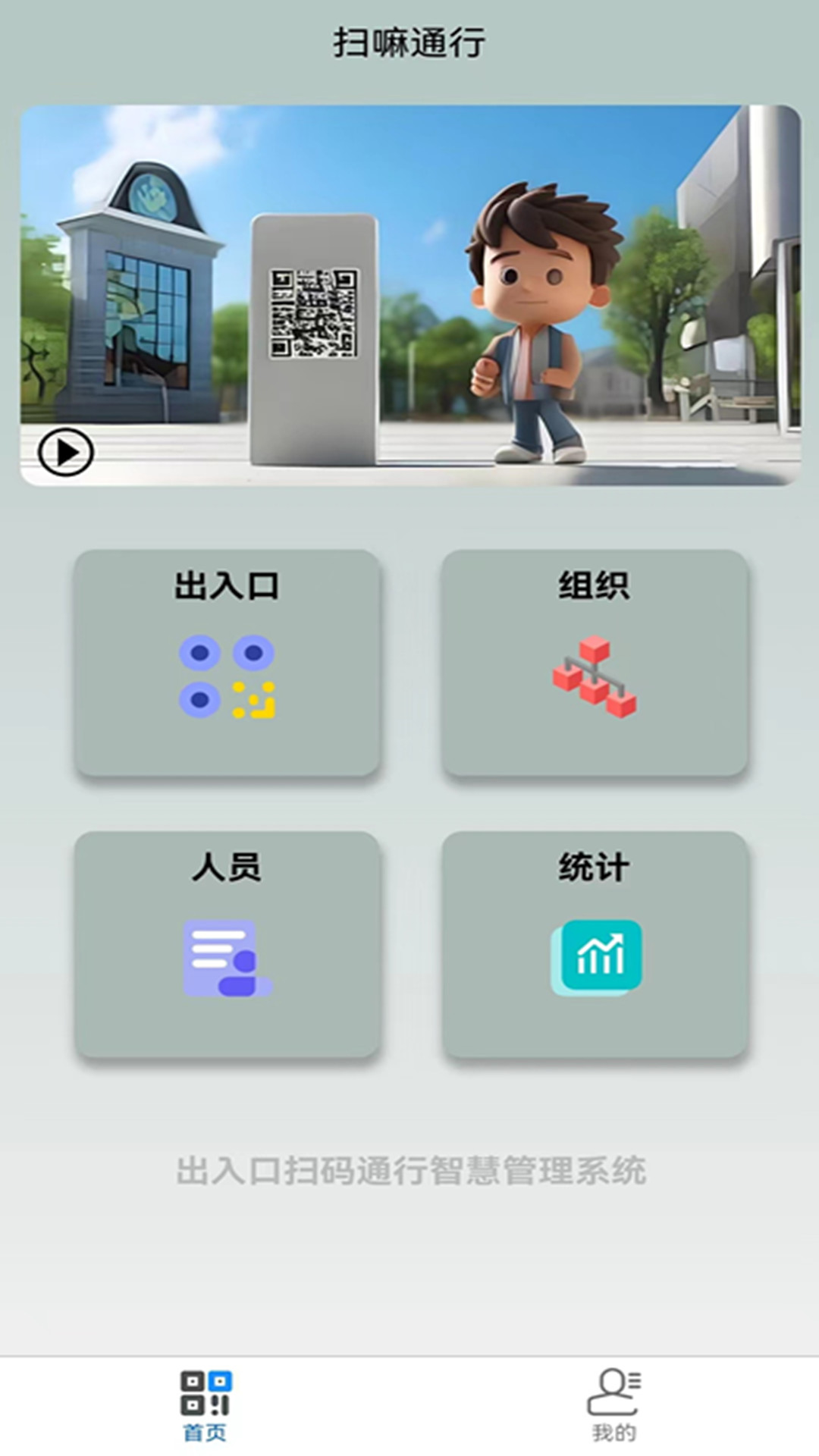Play the banner video
819x1456 pixels.
pos(66,453)
